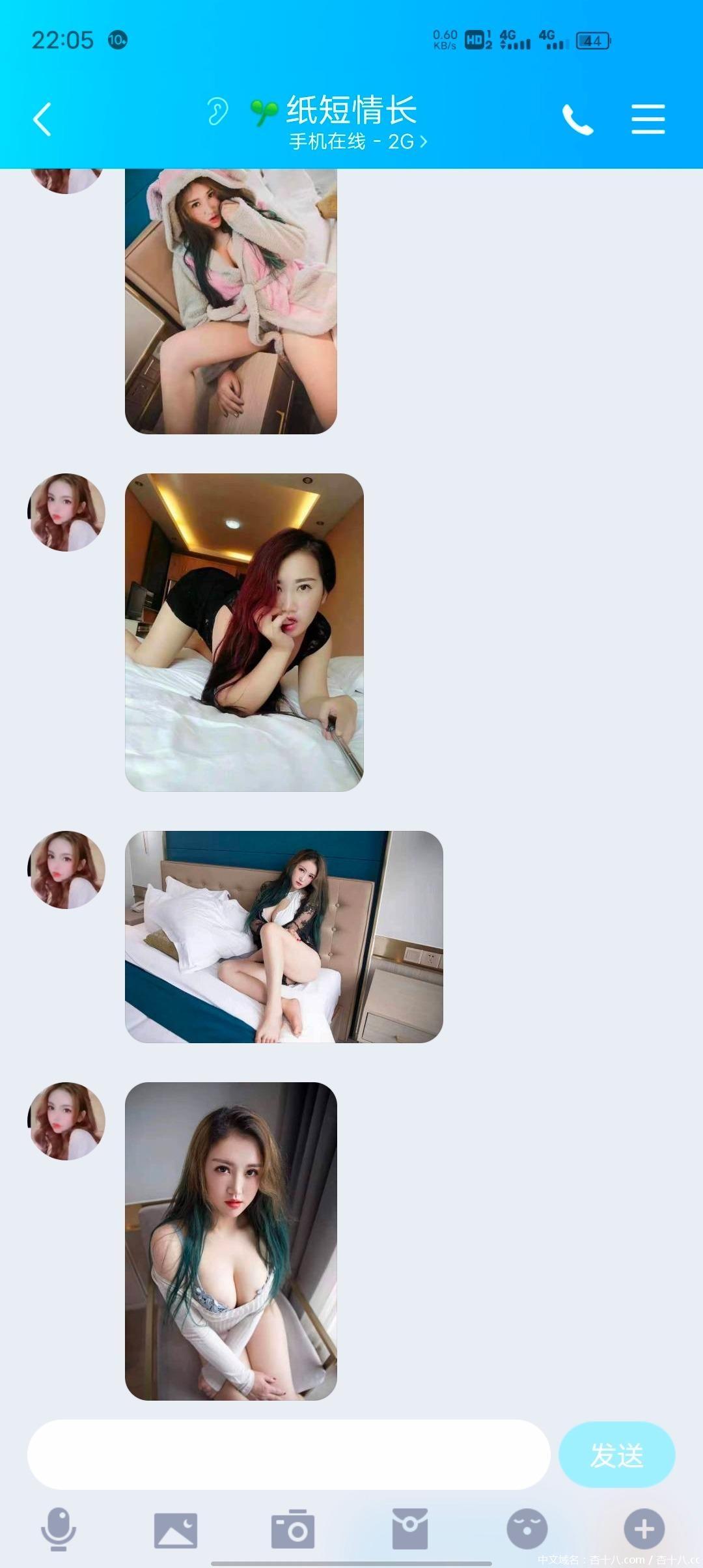The width and height of the screenshot is (703, 1568).
Task: Start a voice call with 纸短情长
Action: [577, 120]
